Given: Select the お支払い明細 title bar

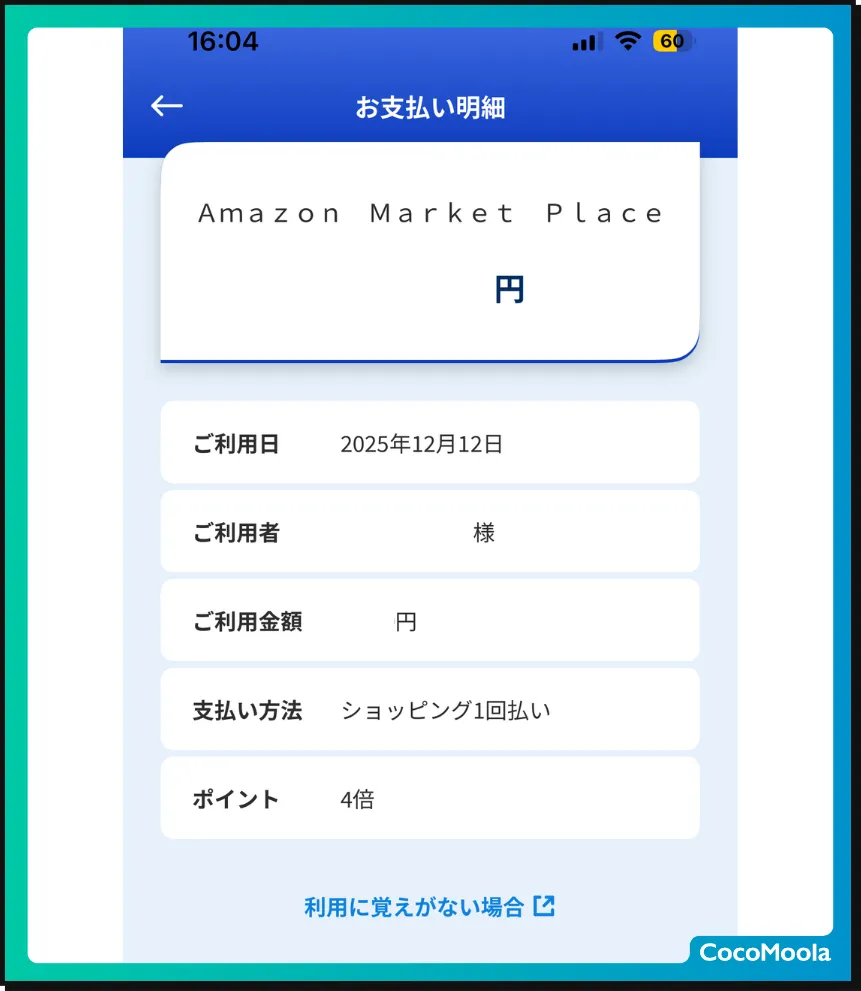Looking at the screenshot, I should [x=430, y=106].
